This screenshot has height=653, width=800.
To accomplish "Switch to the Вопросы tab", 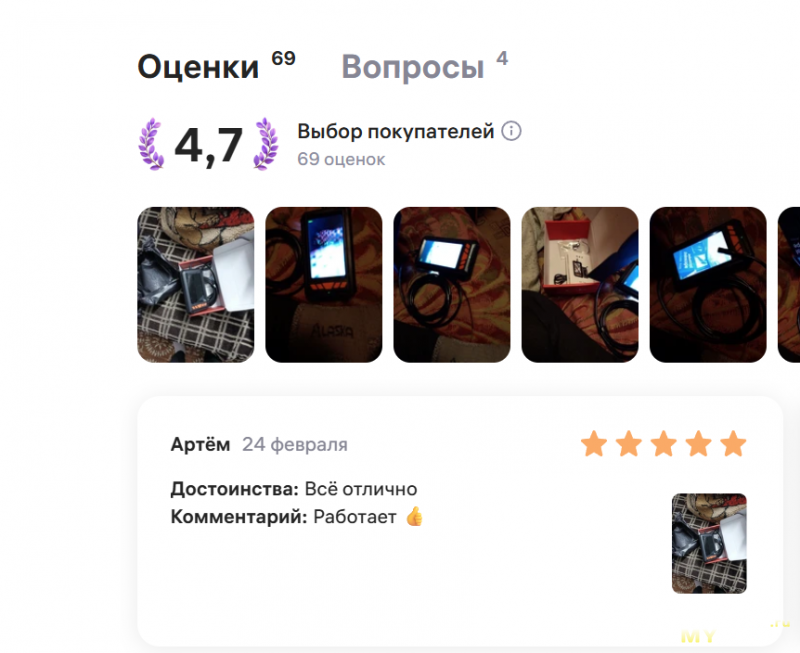I will coord(412,67).
